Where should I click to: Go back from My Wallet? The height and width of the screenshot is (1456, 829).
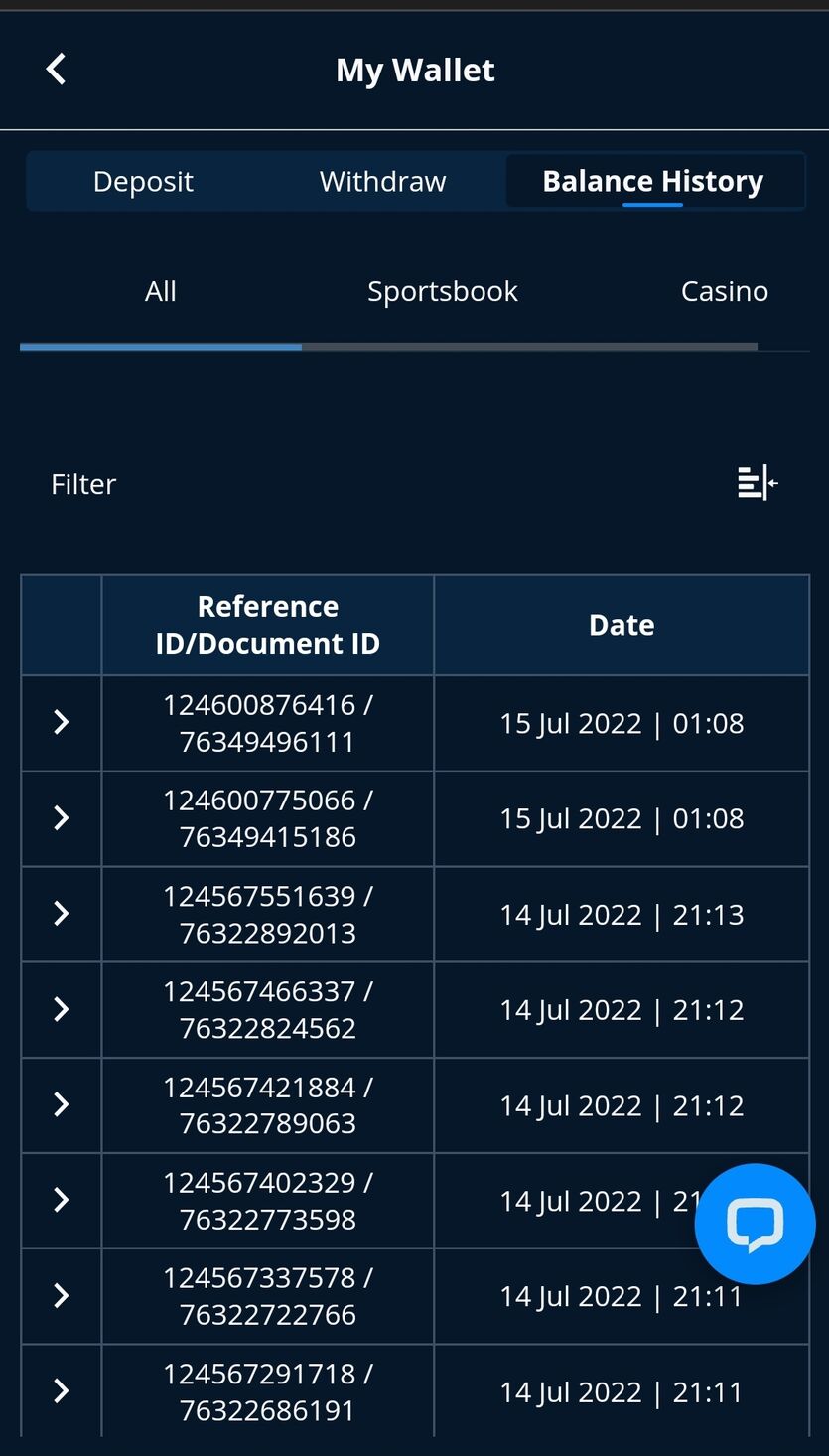pos(56,70)
